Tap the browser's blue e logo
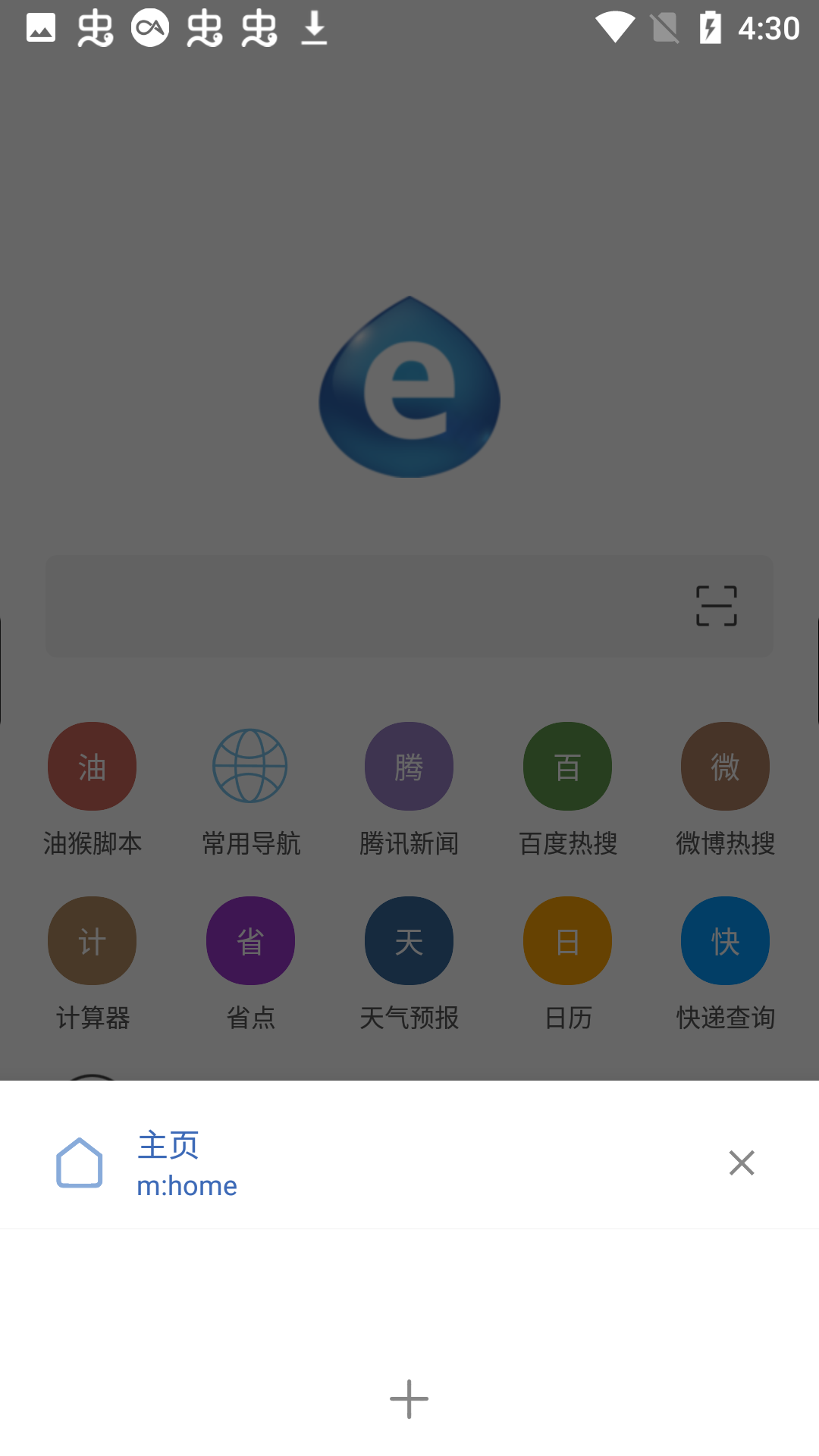 409,386
